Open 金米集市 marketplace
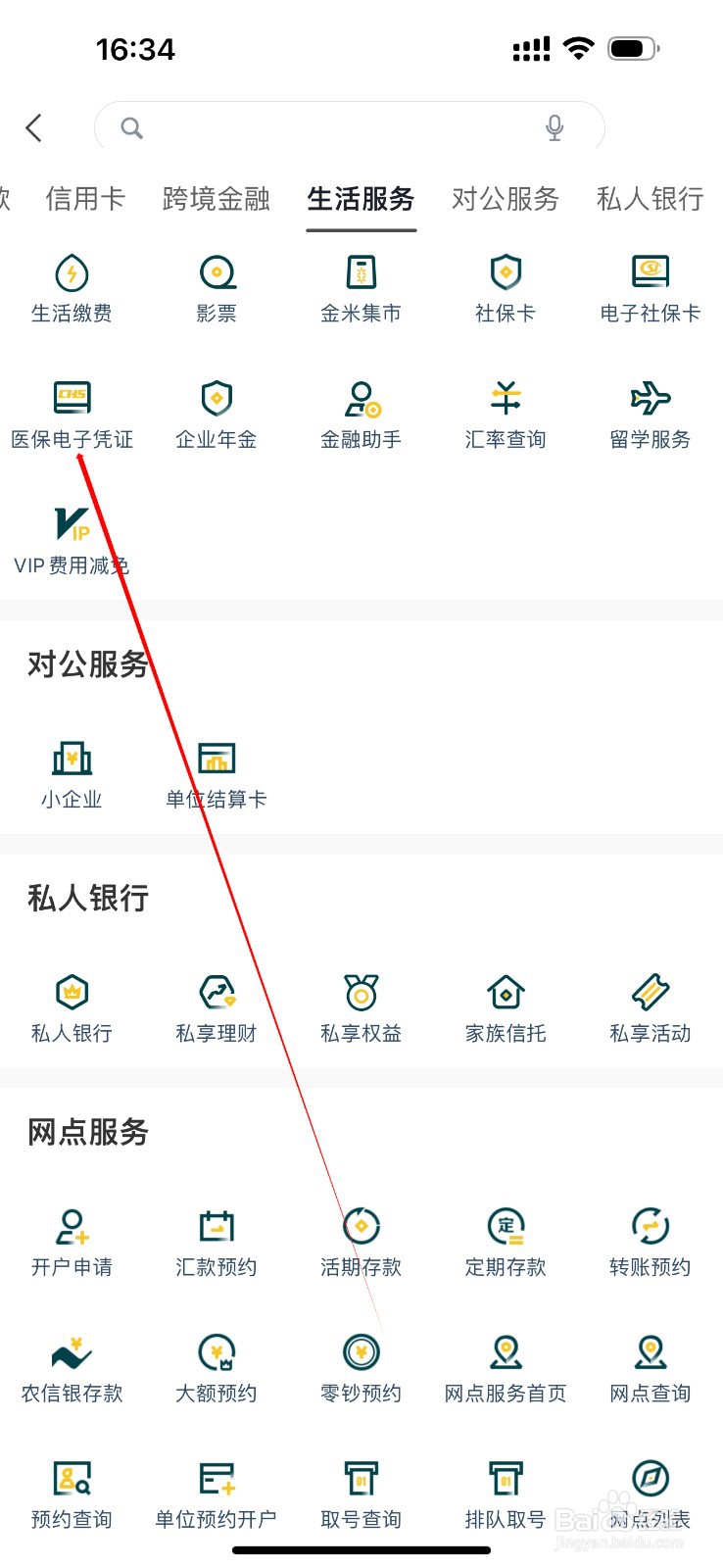Viewport: 723px width, 1568px height. coord(361,286)
